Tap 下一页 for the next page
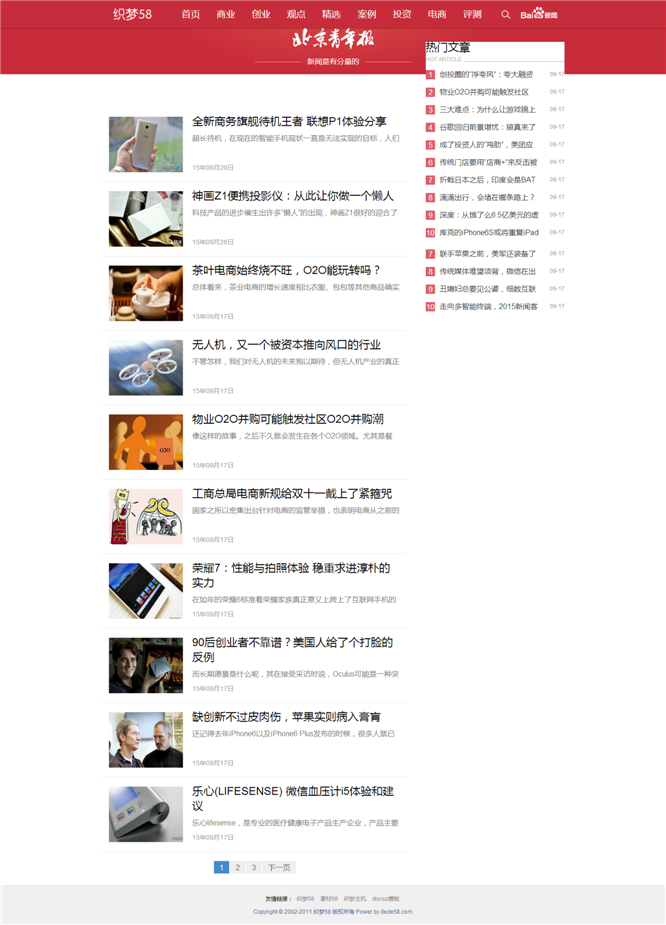The image size is (666, 925). tap(279, 867)
